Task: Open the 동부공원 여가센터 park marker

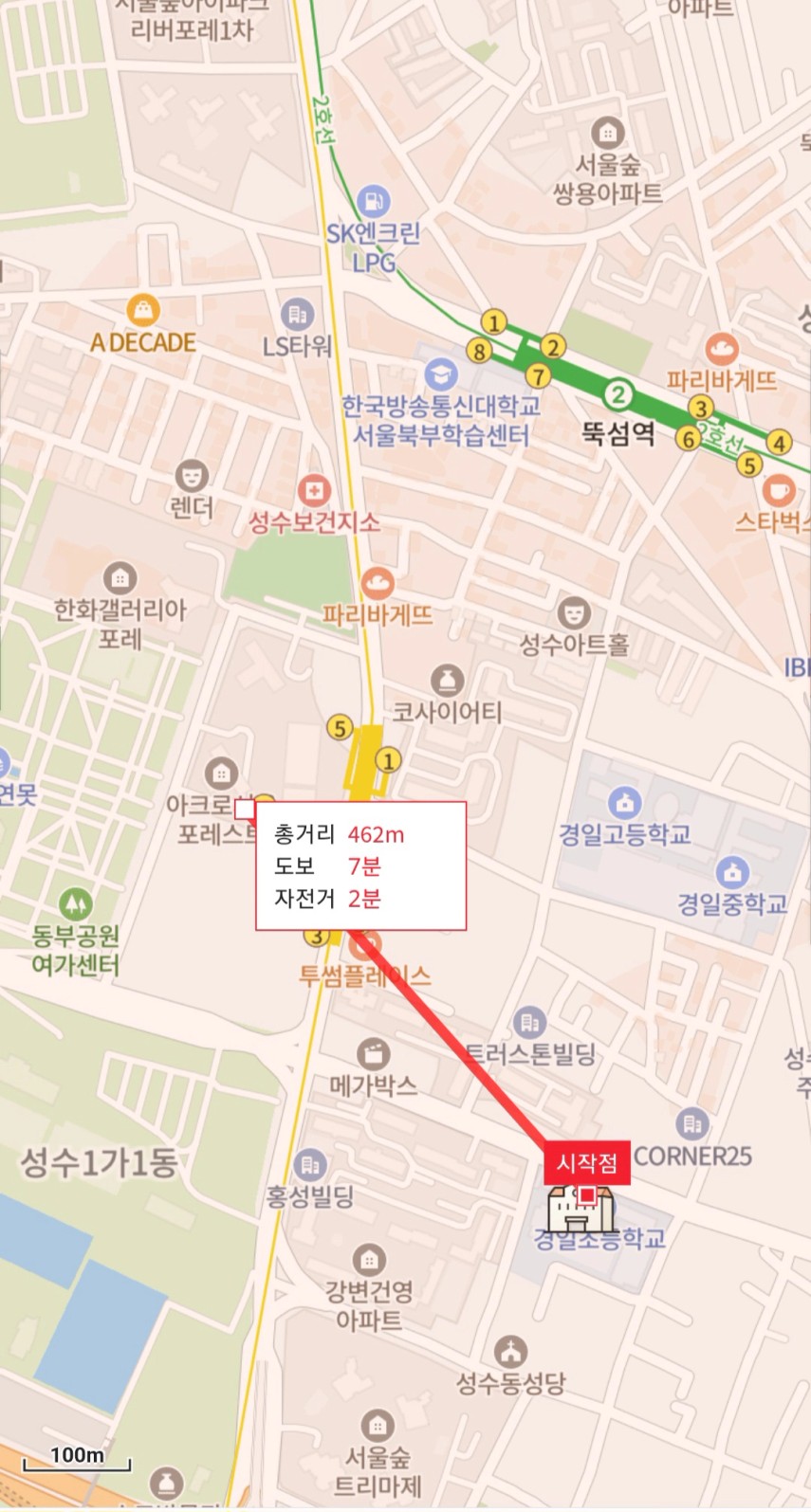Action: (75, 903)
